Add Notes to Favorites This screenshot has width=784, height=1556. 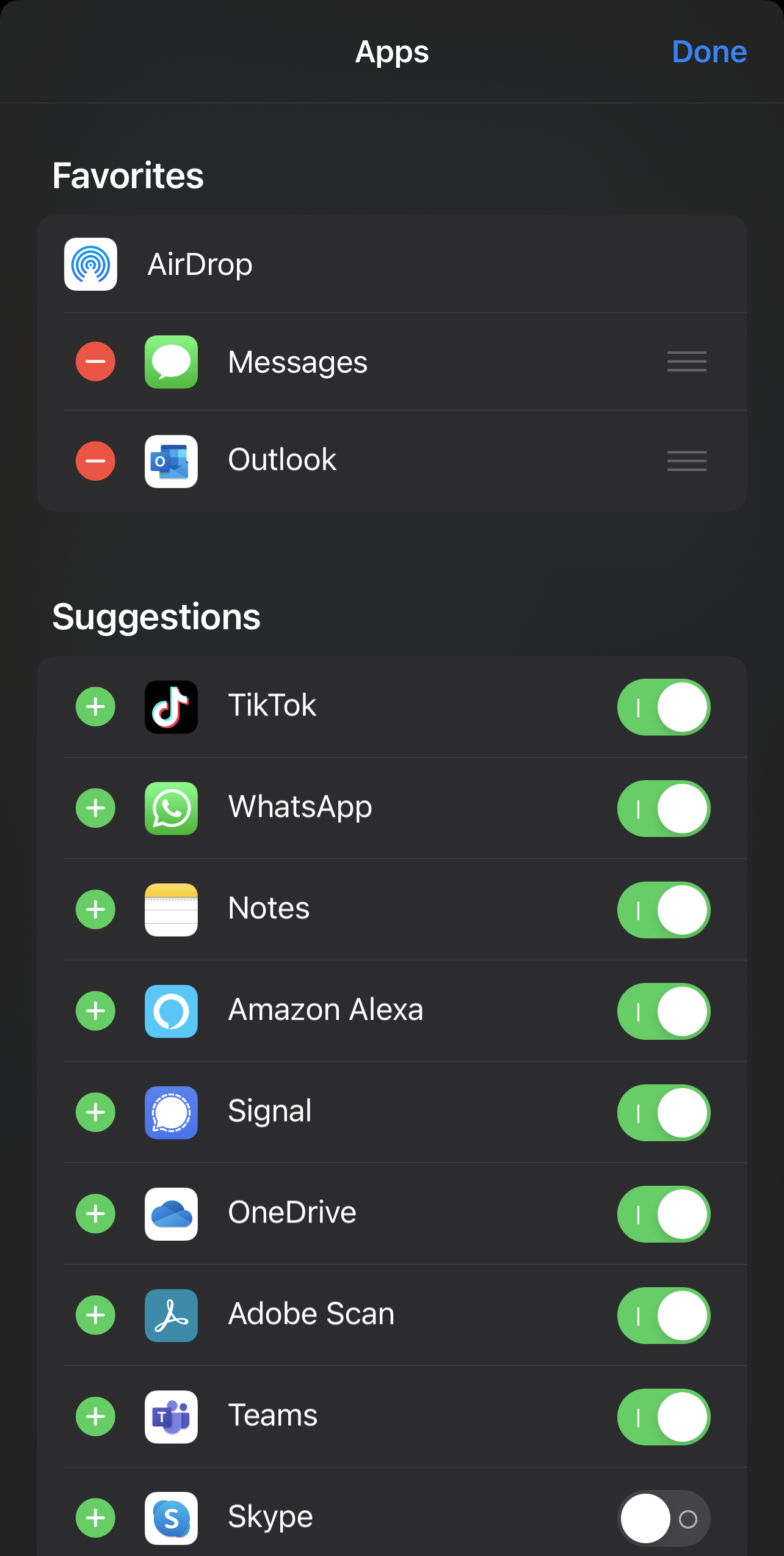click(x=95, y=910)
